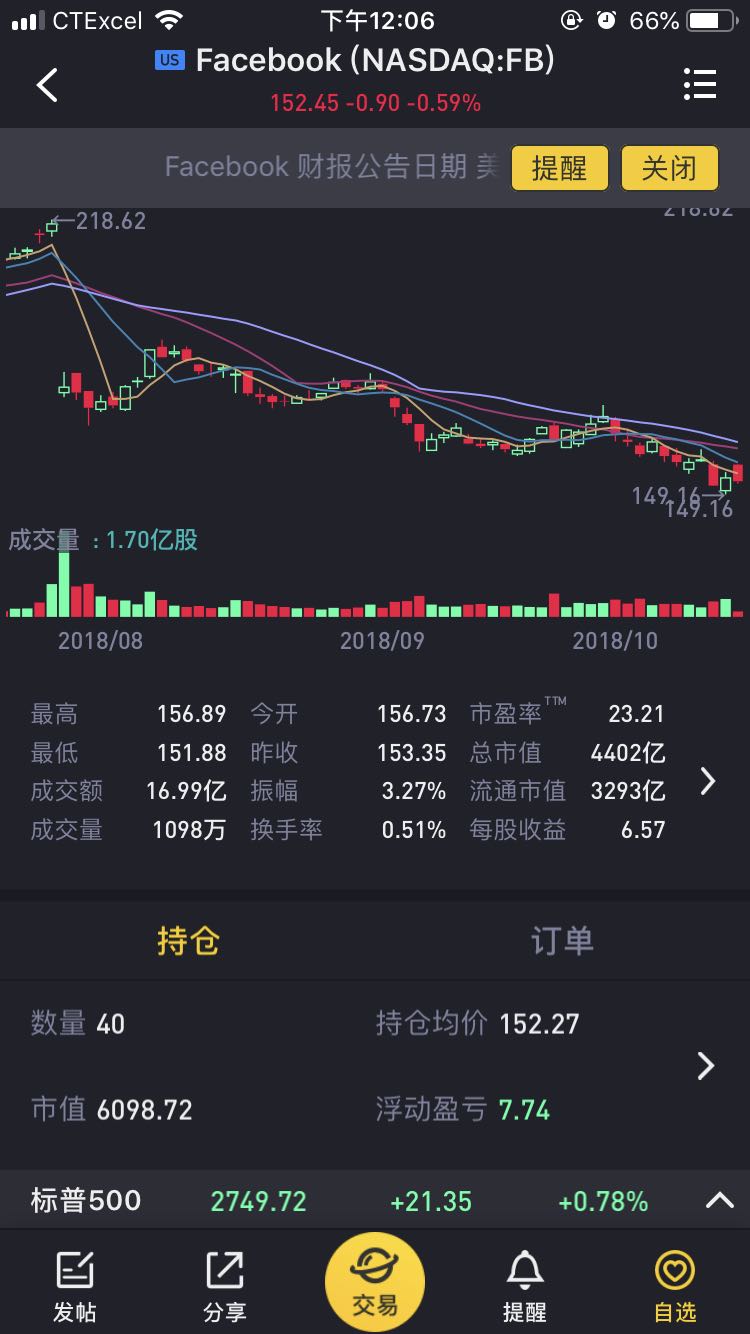Set a price alert with the bottom 提醒 bell

coord(525,1285)
